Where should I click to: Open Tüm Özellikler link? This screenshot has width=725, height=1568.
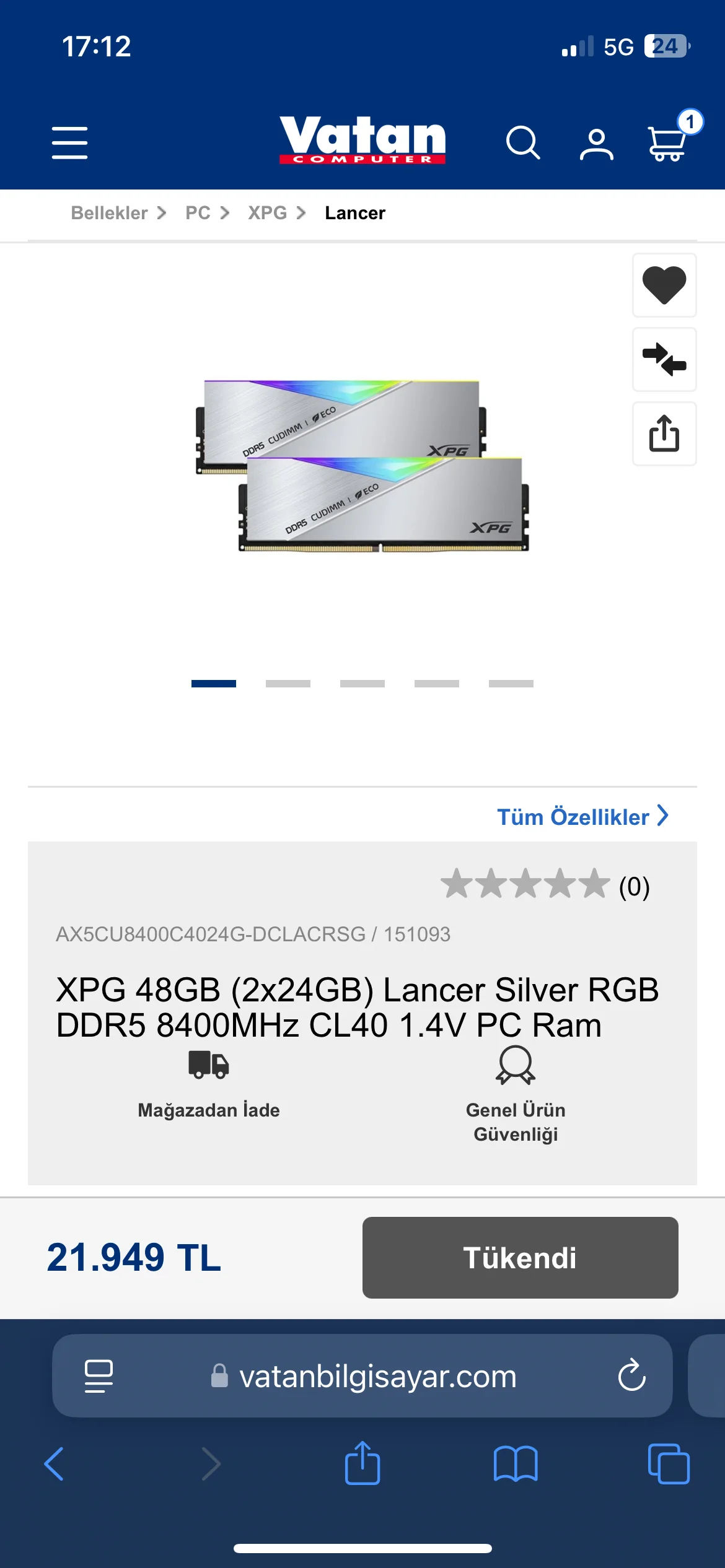582,817
